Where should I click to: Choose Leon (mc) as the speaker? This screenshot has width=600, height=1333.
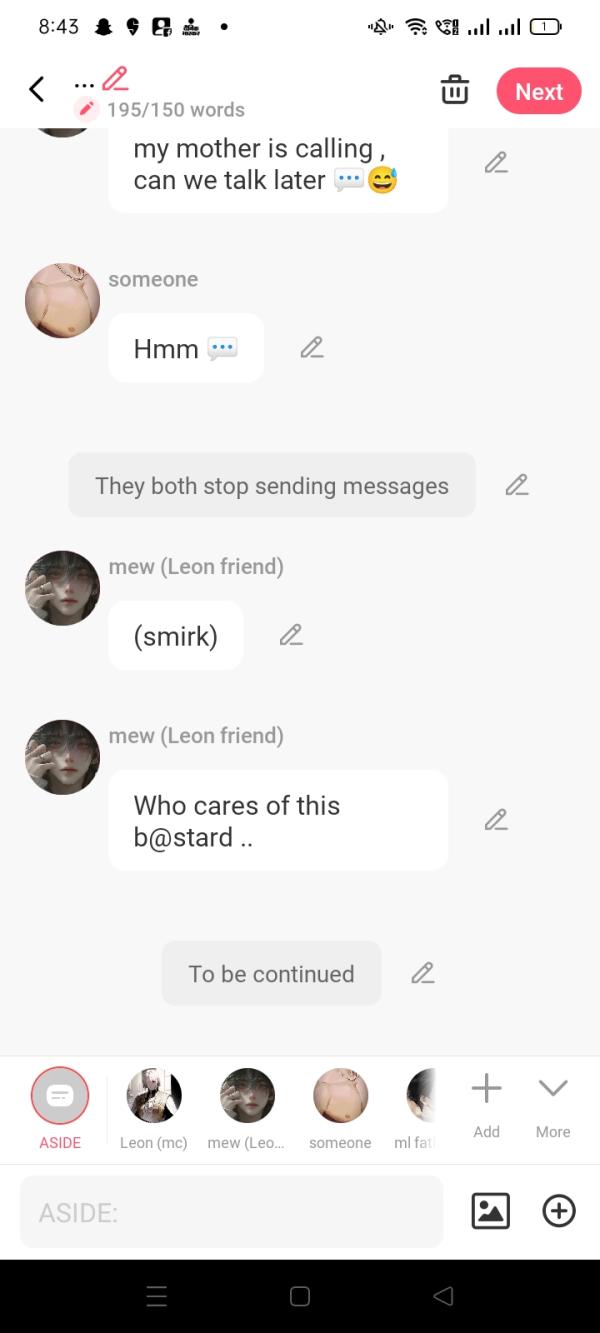154,1097
